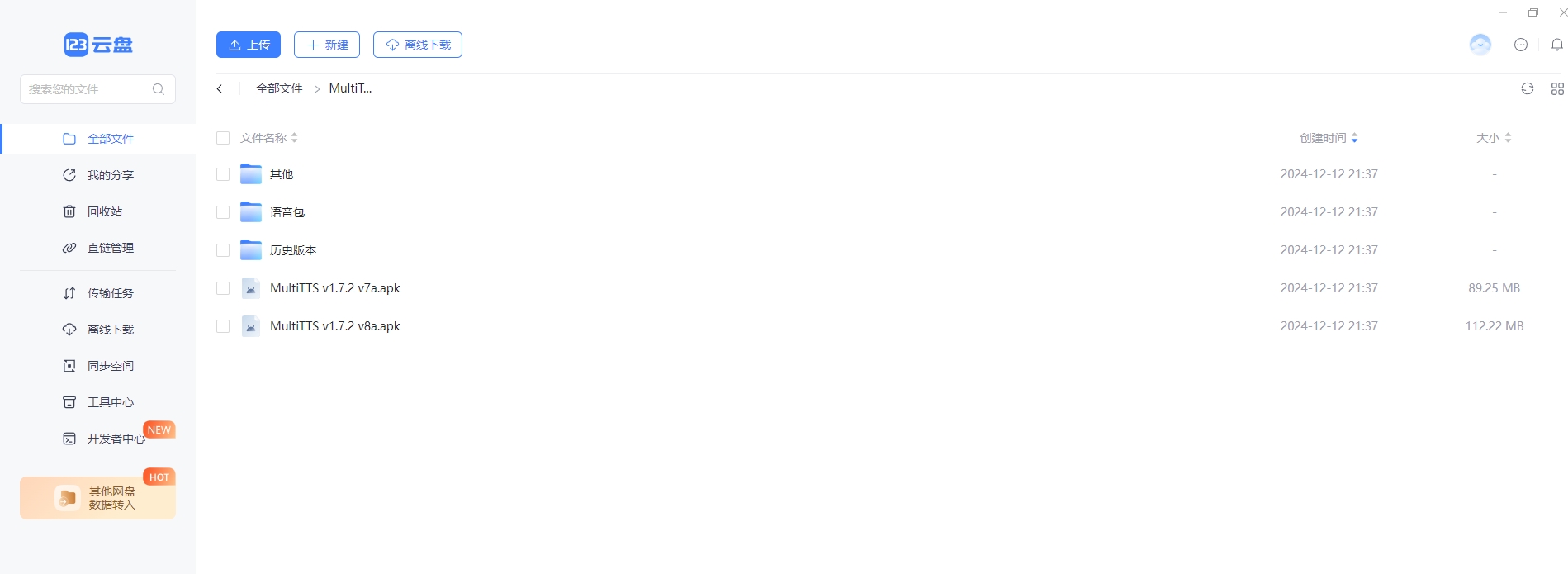This screenshot has width=1568, height=574.
Task: Open 回收站 recycle bin
Action: pyautogui.click(x=104, y=211)
